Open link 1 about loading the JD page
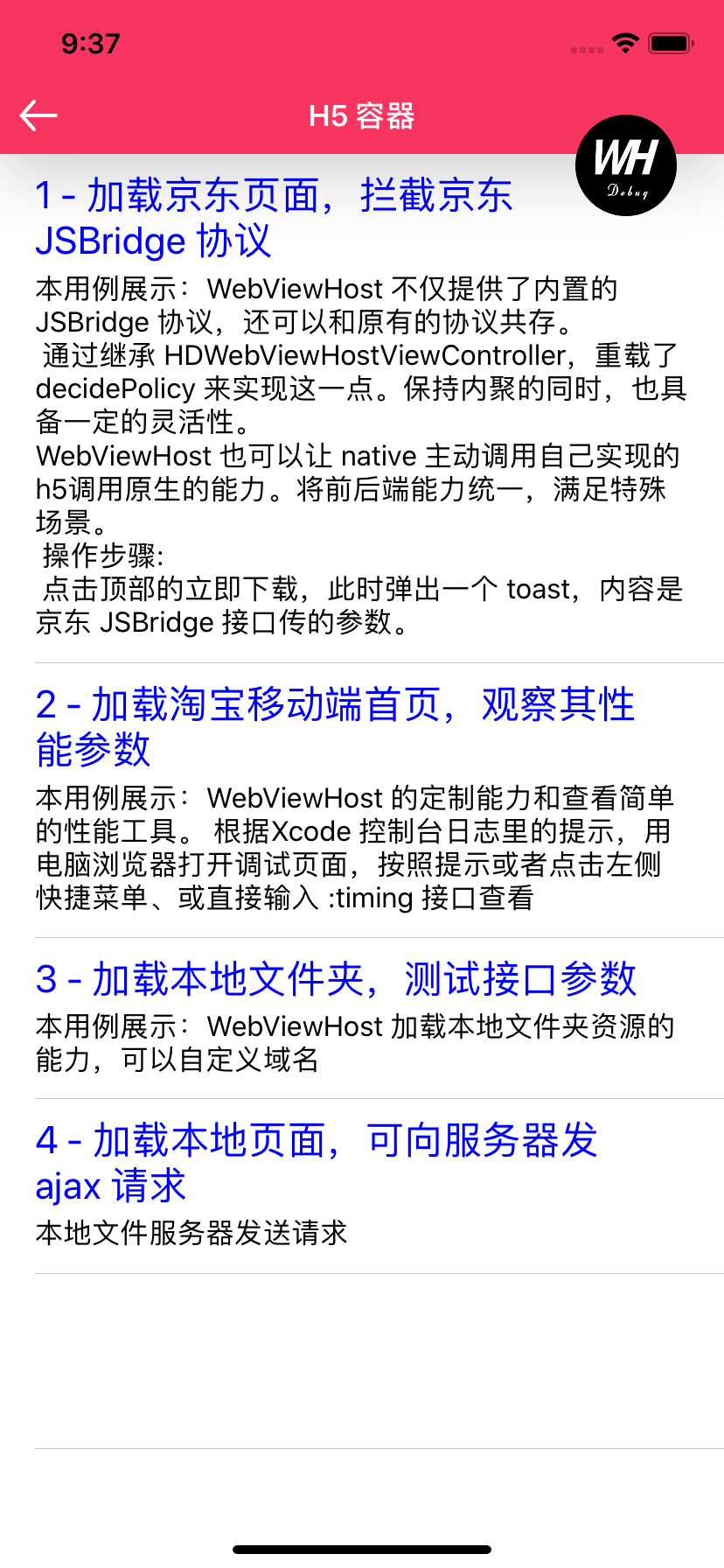The width and height of the screenshot is (724, 1568). click(274, 218)
